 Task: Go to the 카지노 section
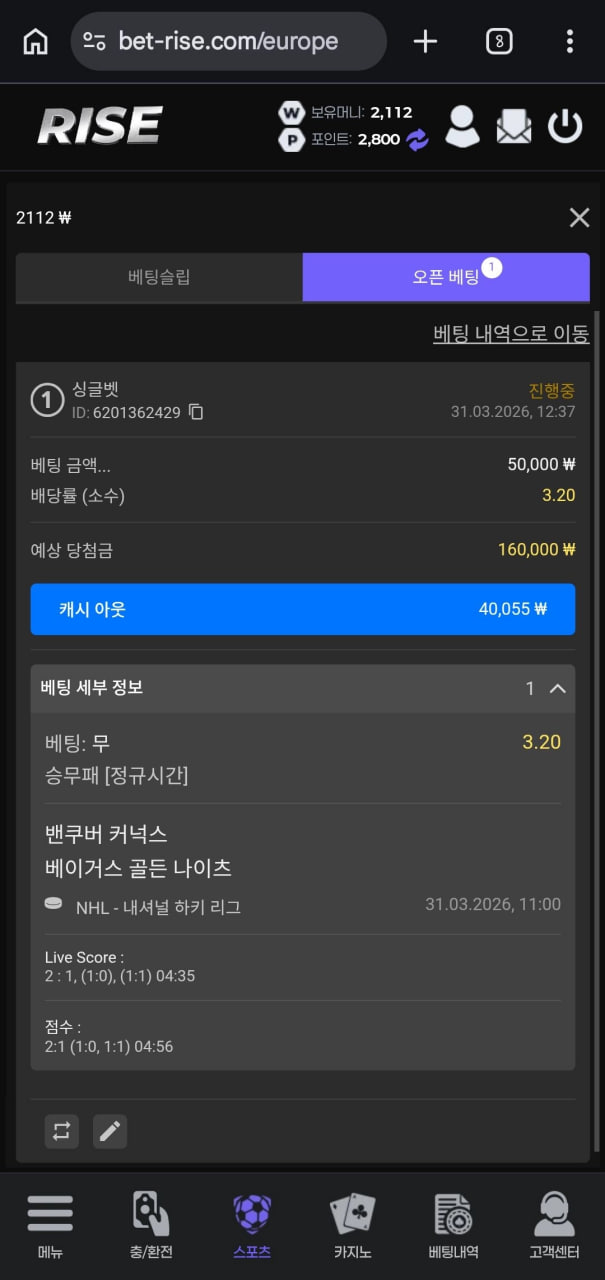pyautogui.click(x=352, y=1226)
